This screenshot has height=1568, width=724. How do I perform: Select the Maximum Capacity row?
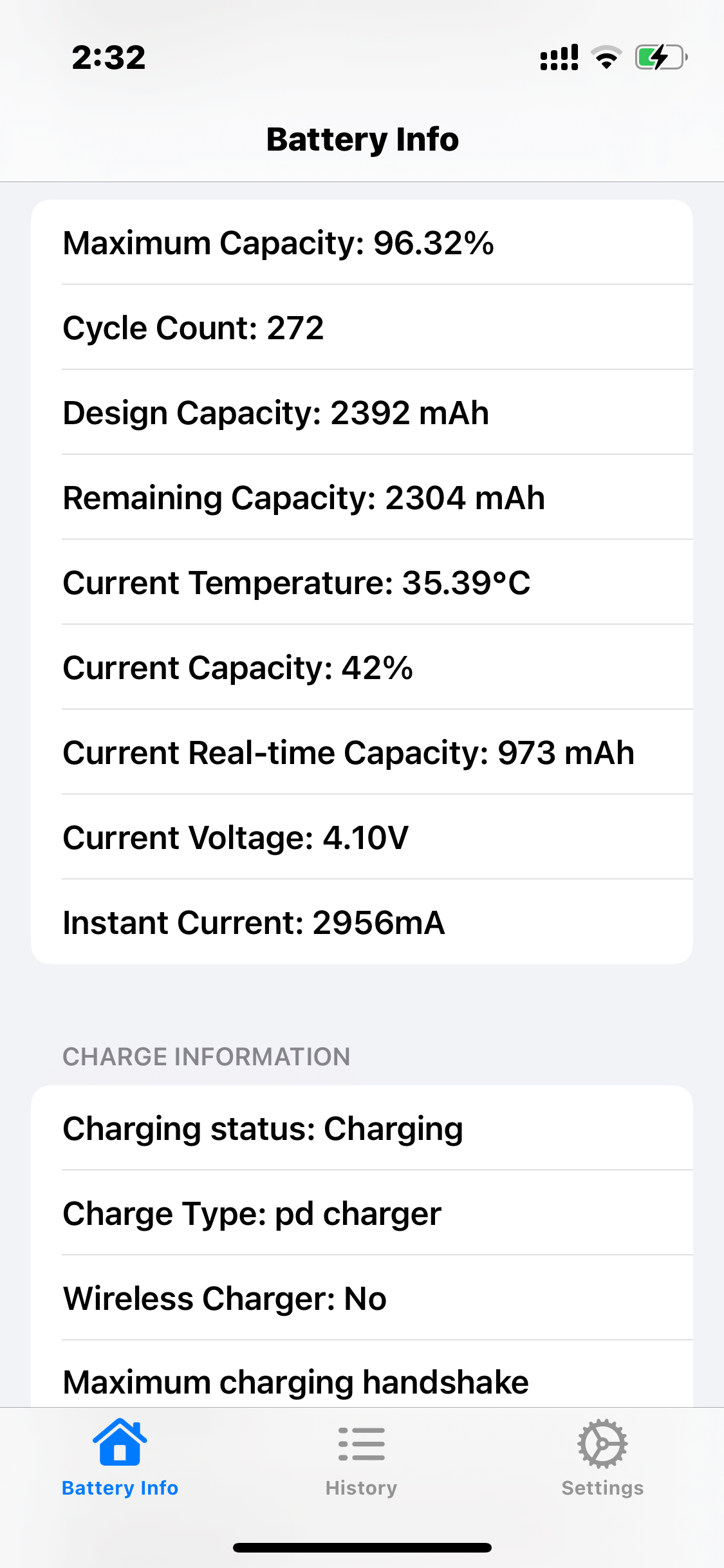pyautogui.click(x=362, y=243)
